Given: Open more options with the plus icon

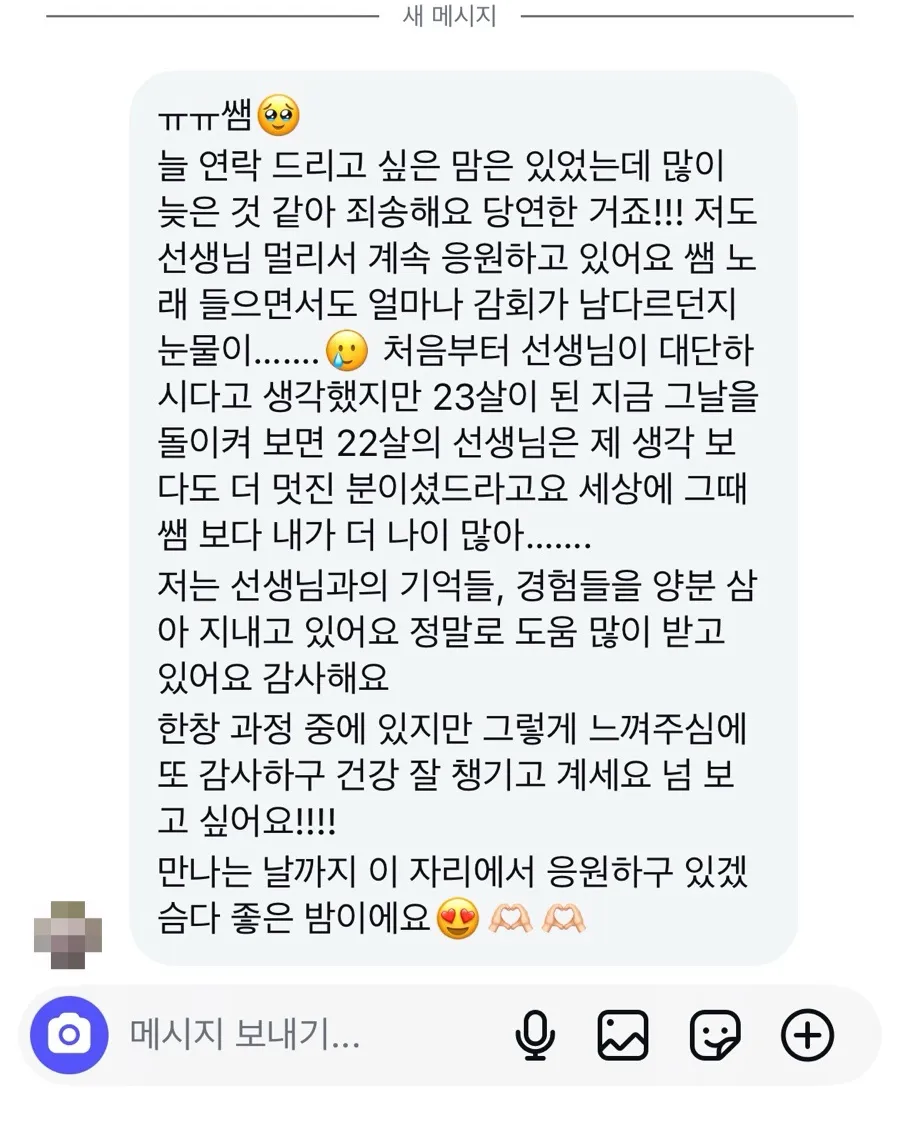Looking at the screenshot, I should (807, 1035).
